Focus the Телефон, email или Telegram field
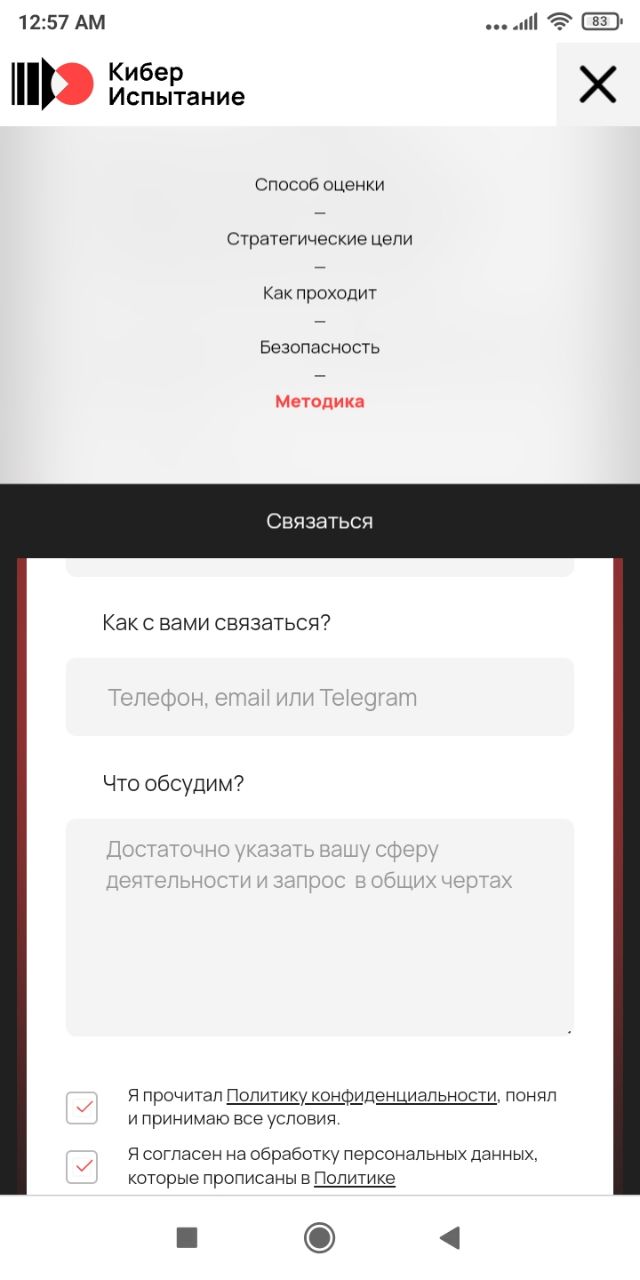 click(x=320, y=697)
